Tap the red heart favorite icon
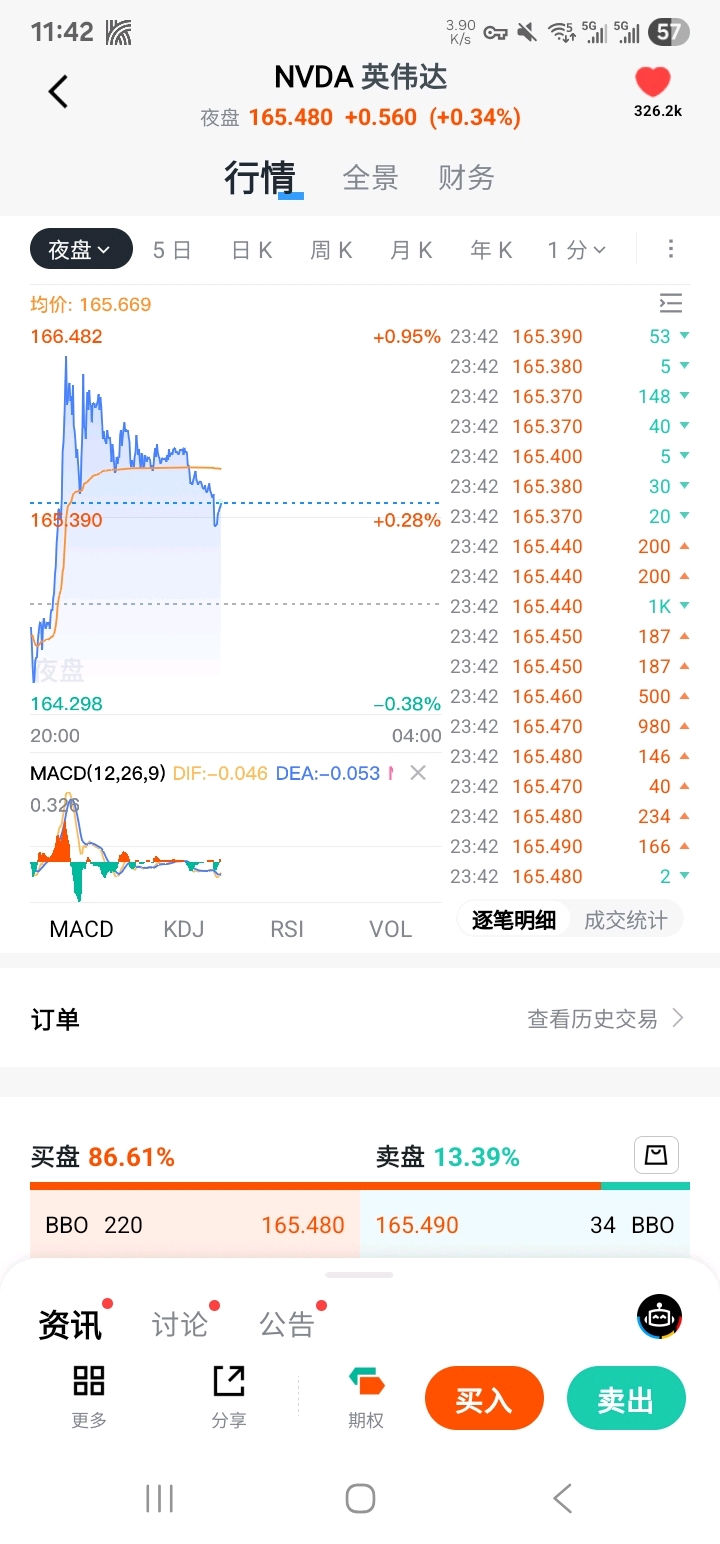Viewport: 720px width, 1544px height. 653,82
